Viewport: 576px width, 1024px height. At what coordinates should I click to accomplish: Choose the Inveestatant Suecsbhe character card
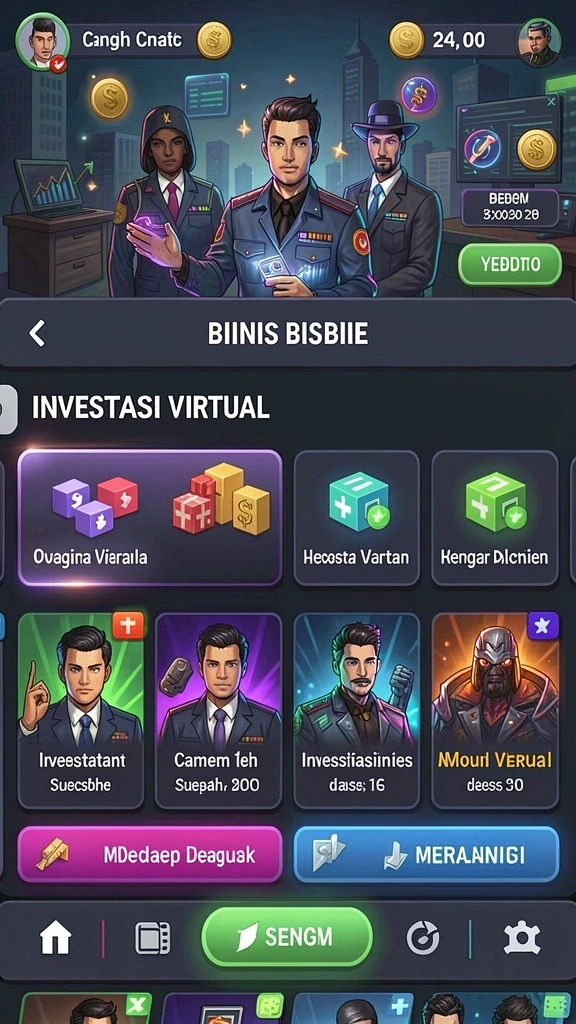[x=81, y=711]
